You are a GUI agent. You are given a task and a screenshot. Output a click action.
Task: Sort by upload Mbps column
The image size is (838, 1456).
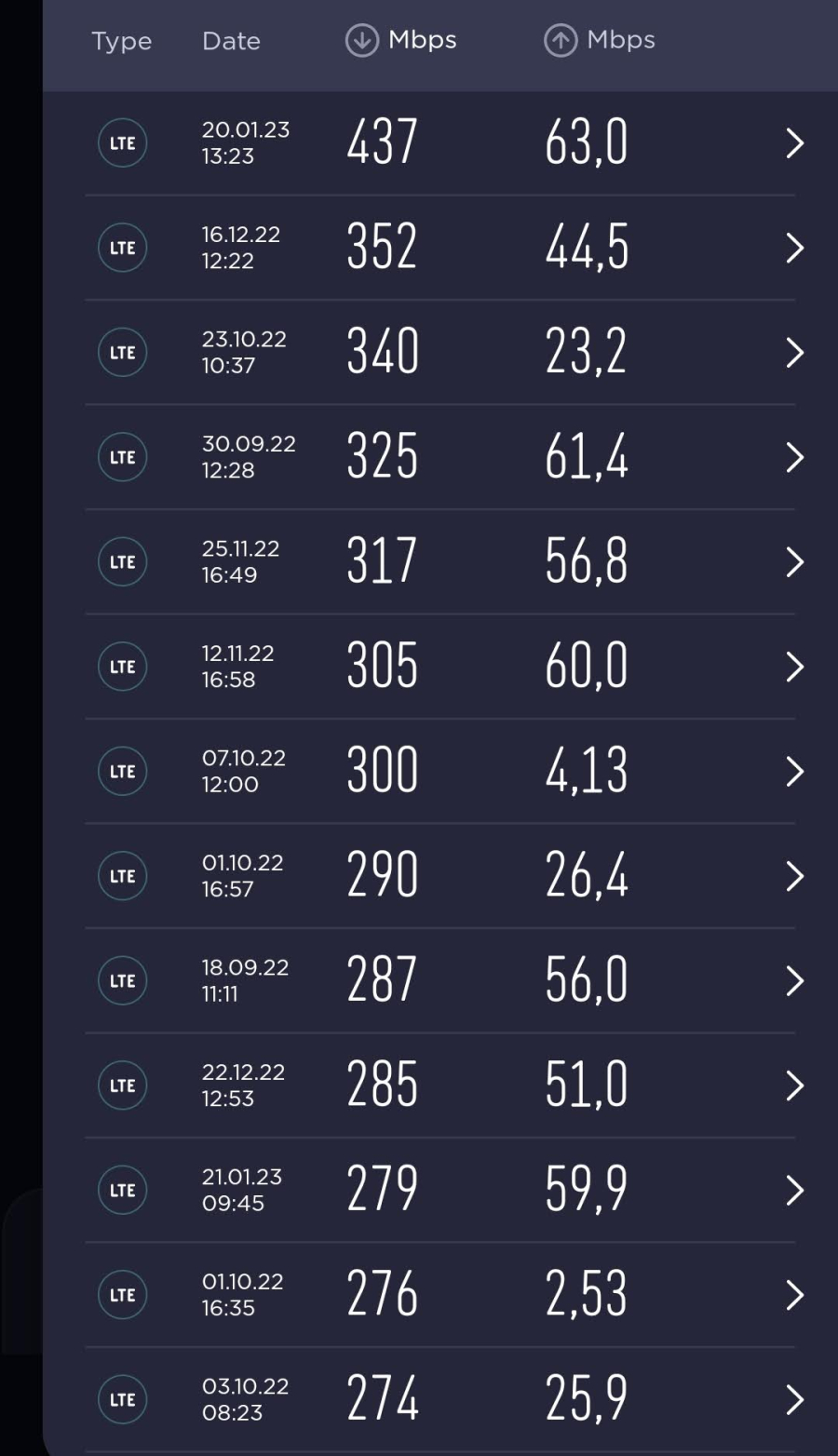point(600,40)
